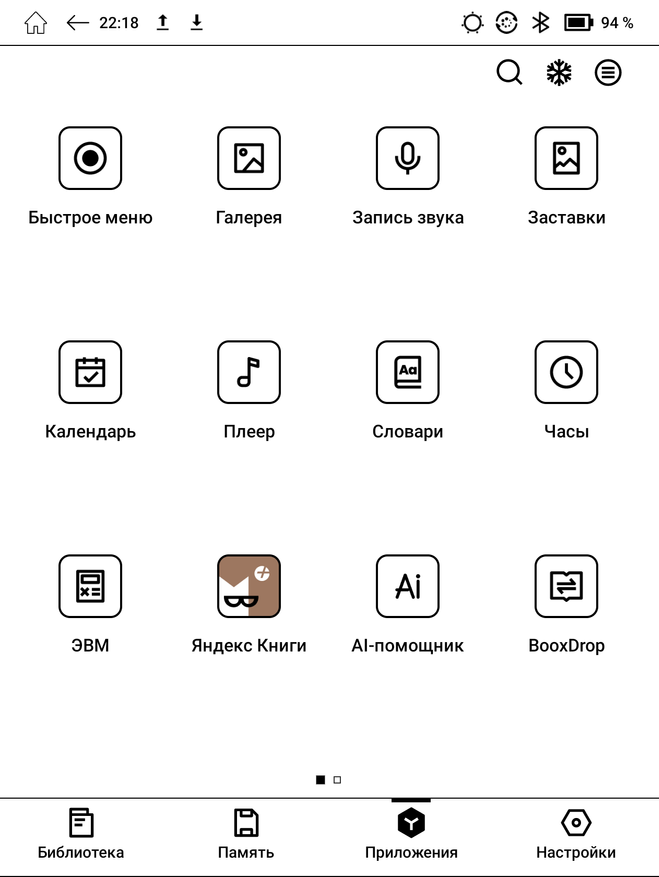Open the ЭВМ calculator

pyautogui.click(x=90, y=586)
